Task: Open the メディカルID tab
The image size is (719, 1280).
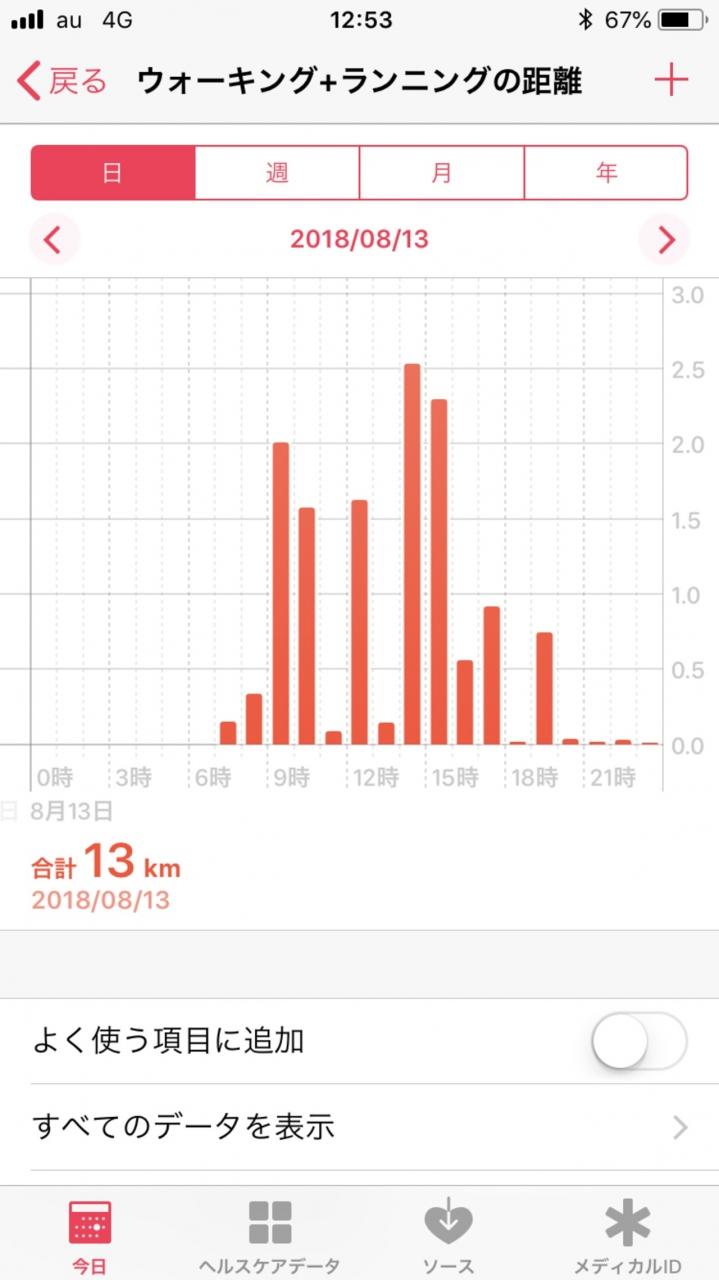Action: tap(628, 1235)
